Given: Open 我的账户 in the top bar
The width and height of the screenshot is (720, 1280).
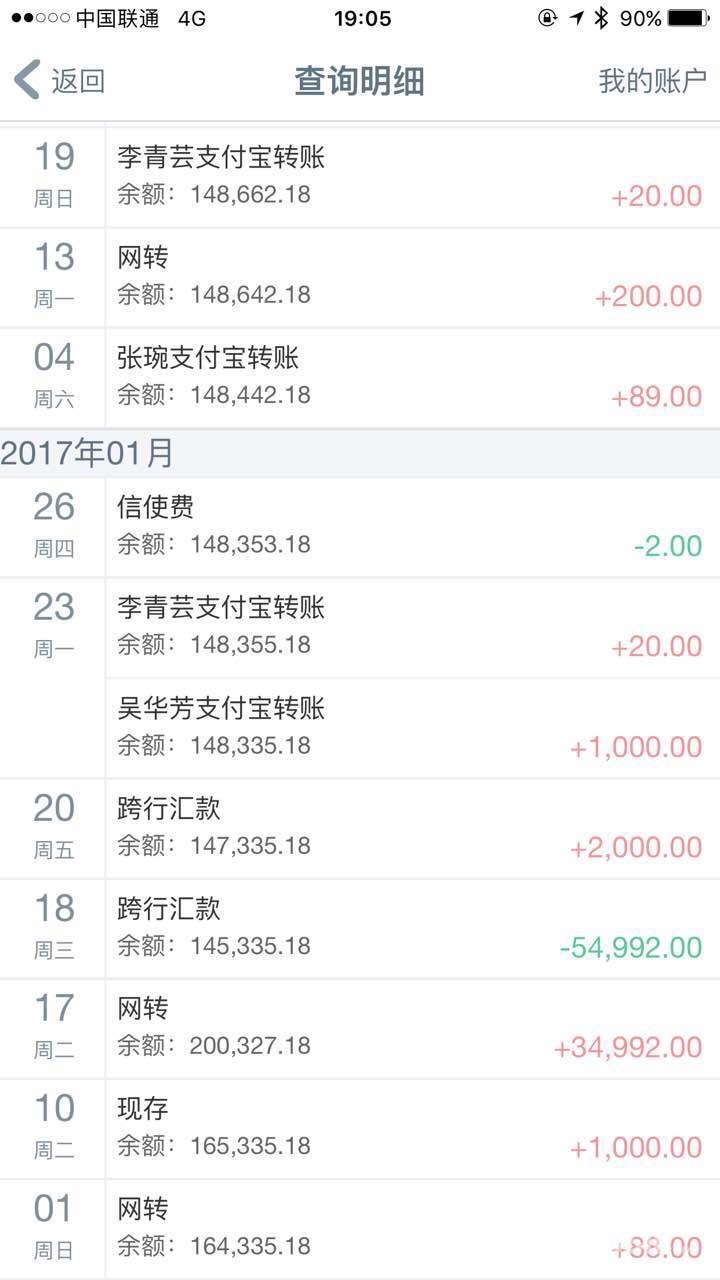Looking at the screenshot, I should [x=652, y=81].
